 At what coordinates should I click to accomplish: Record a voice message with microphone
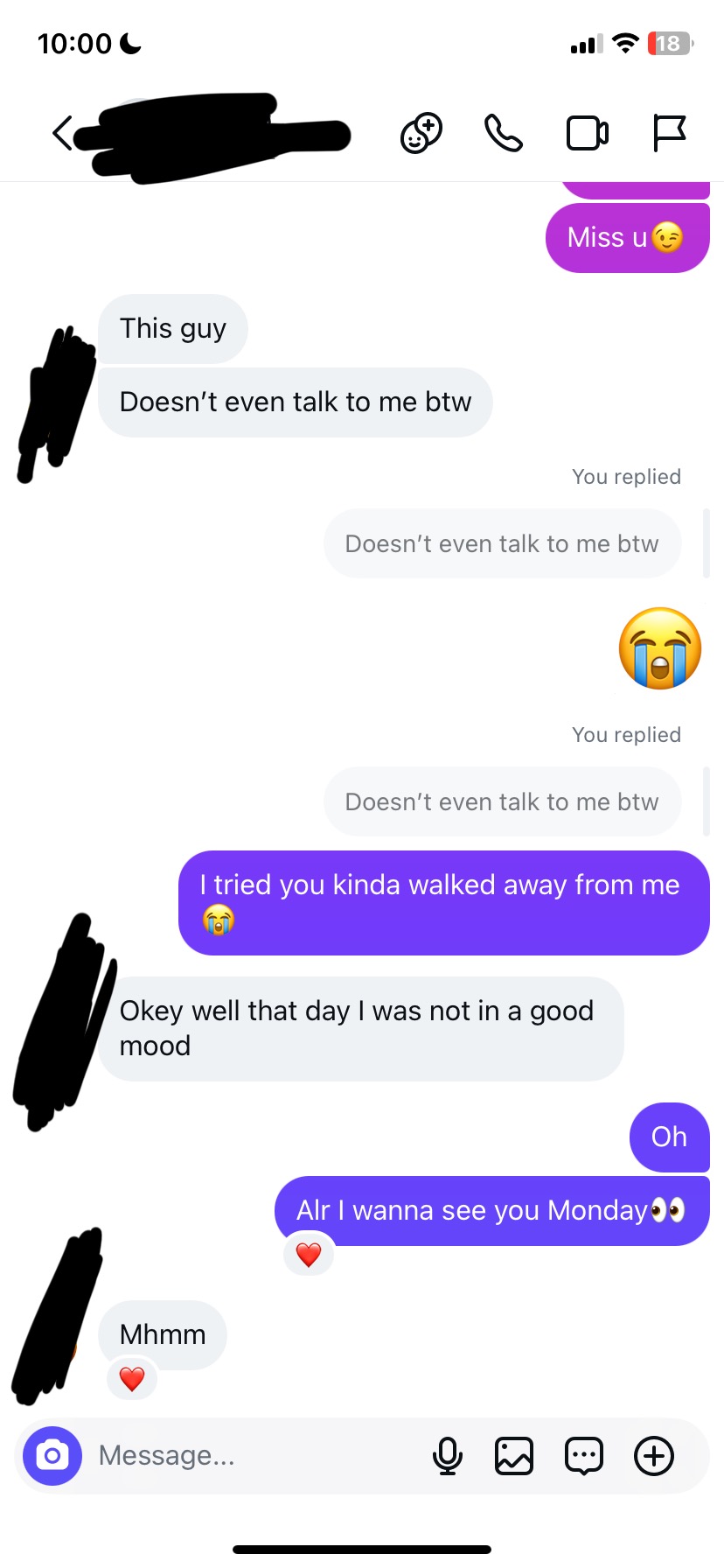[x=448, y=1456]
